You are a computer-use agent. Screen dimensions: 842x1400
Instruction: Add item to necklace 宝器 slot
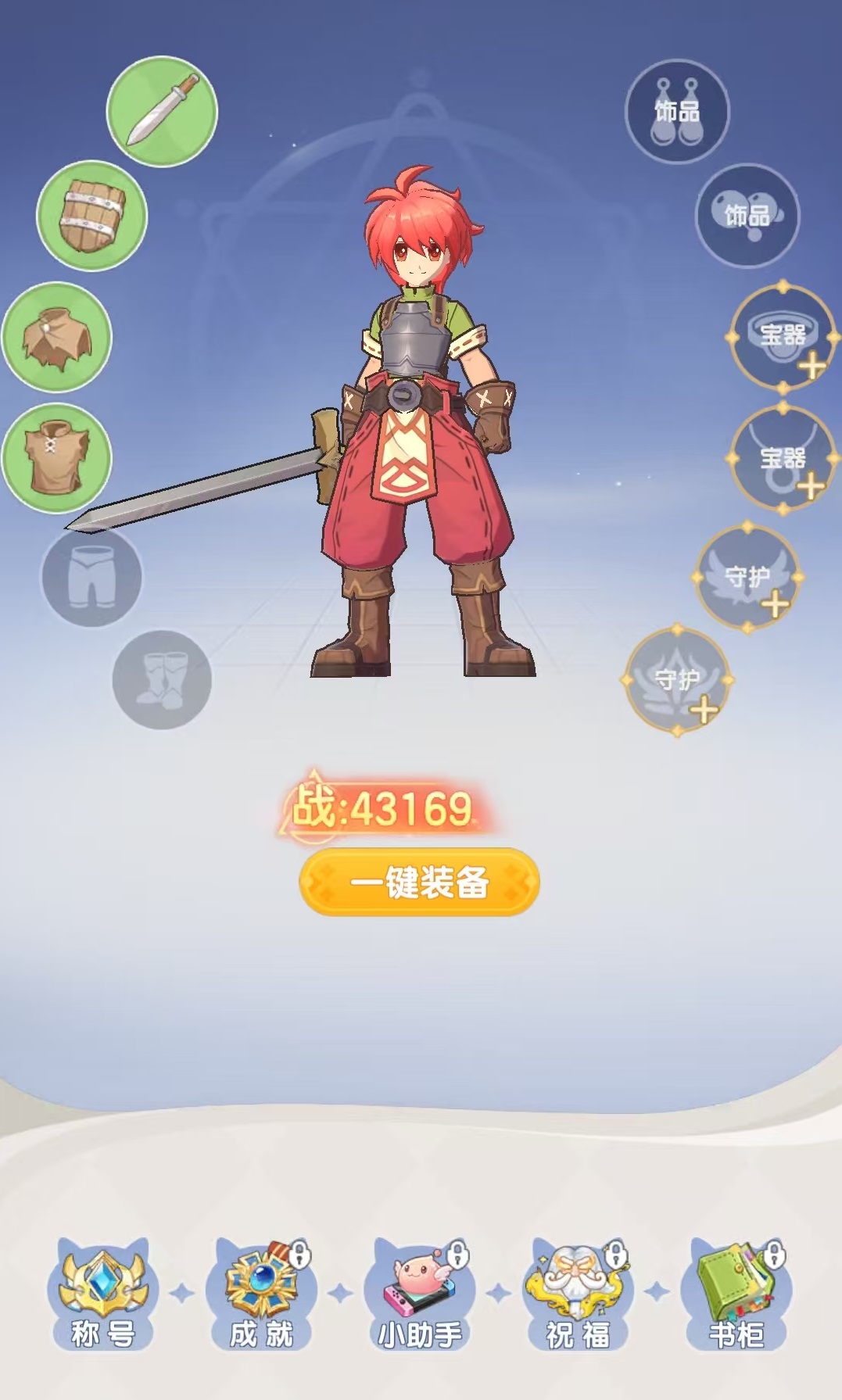pyautogui.click(x=782, y=458)
